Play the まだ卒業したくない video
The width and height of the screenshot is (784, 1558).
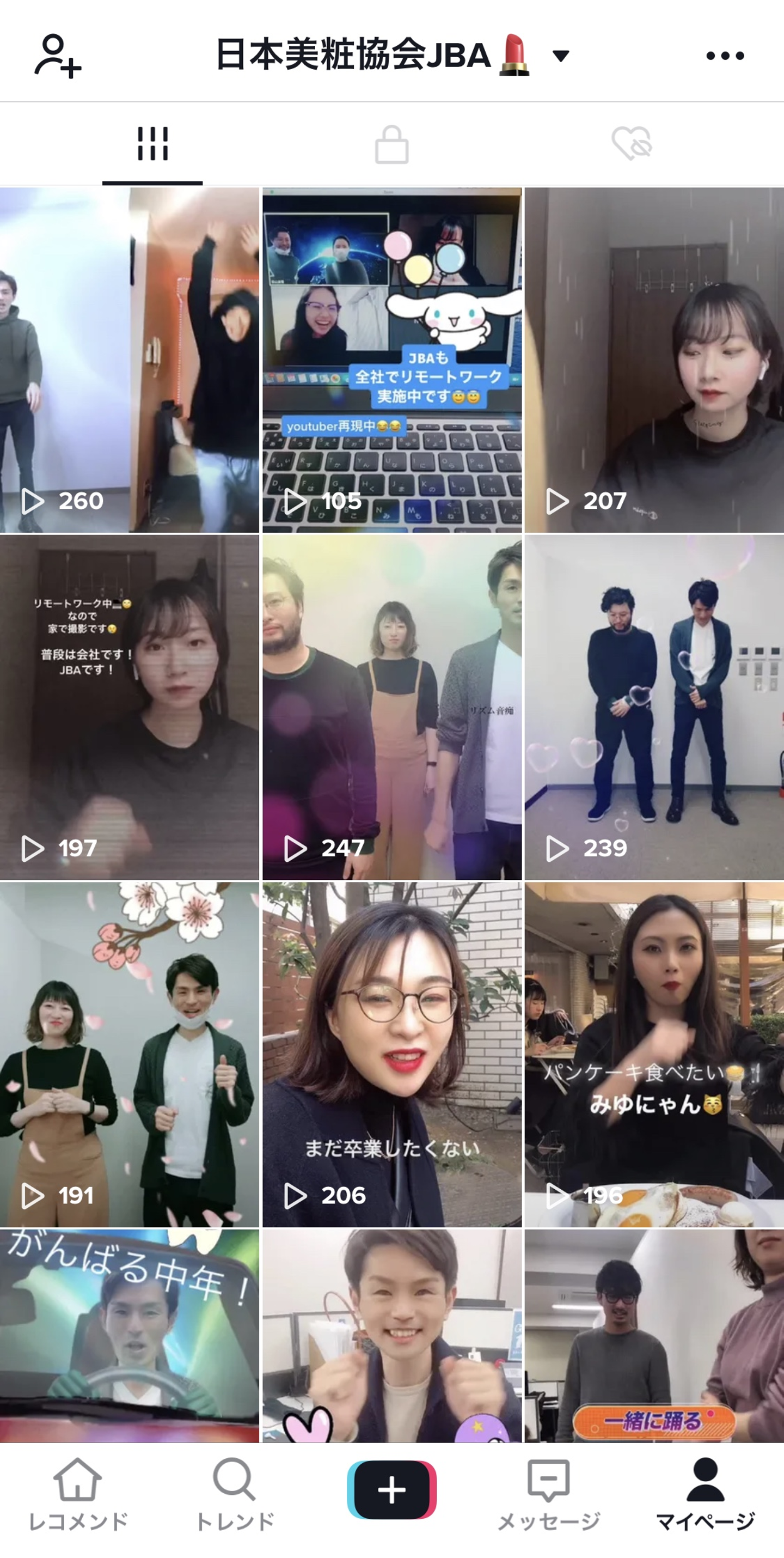tap(391, 1054)
